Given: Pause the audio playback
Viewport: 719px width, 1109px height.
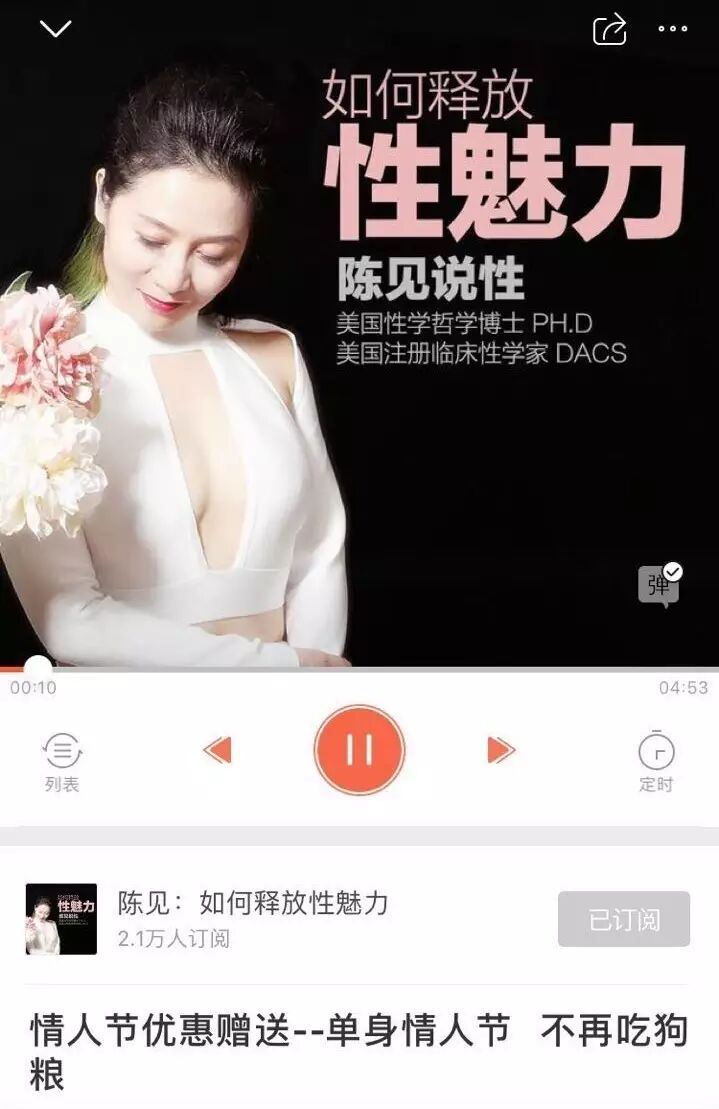Looking at the screenshot, I should pos(359,750).
